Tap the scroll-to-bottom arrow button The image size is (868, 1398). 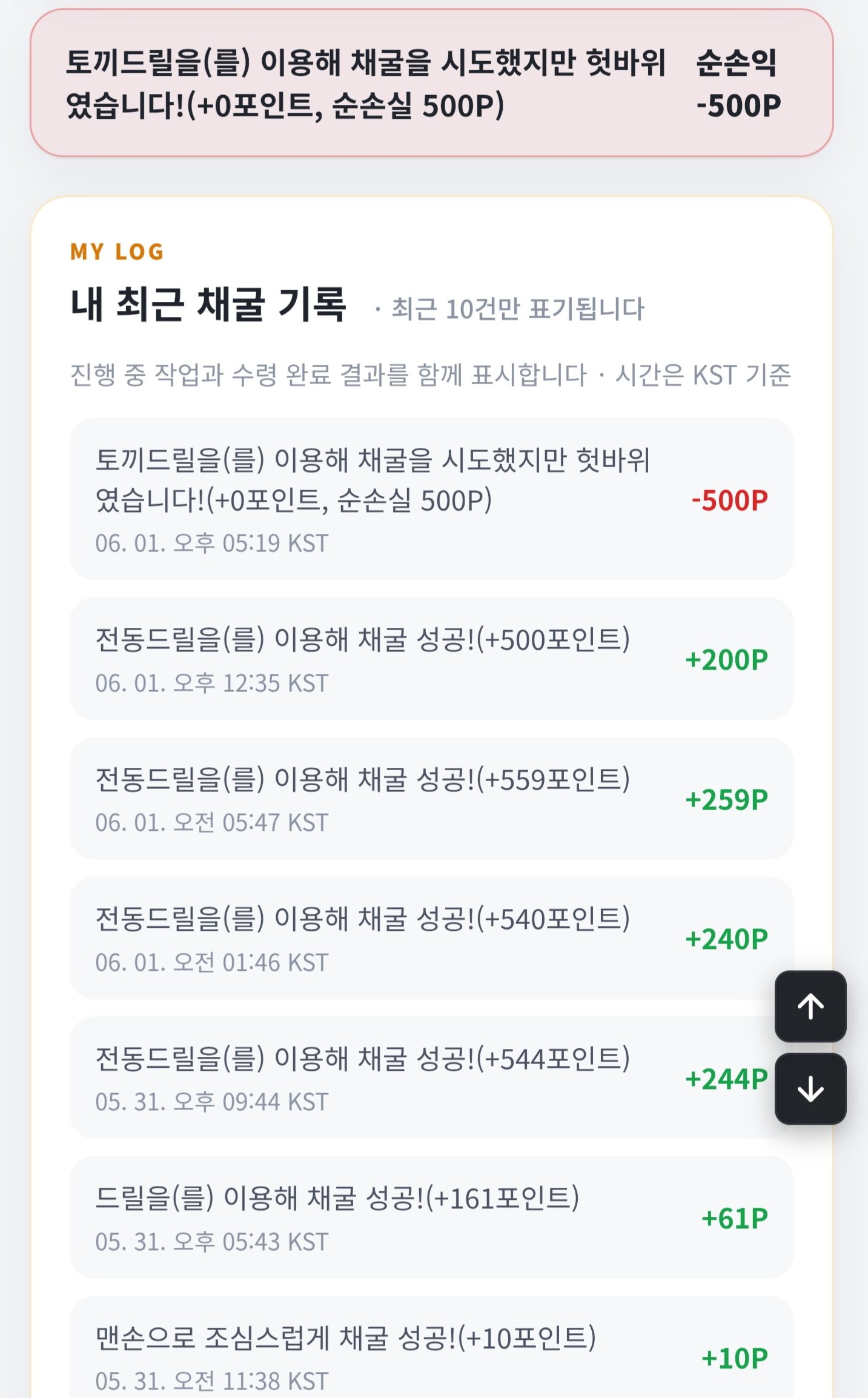[810, 1089]
